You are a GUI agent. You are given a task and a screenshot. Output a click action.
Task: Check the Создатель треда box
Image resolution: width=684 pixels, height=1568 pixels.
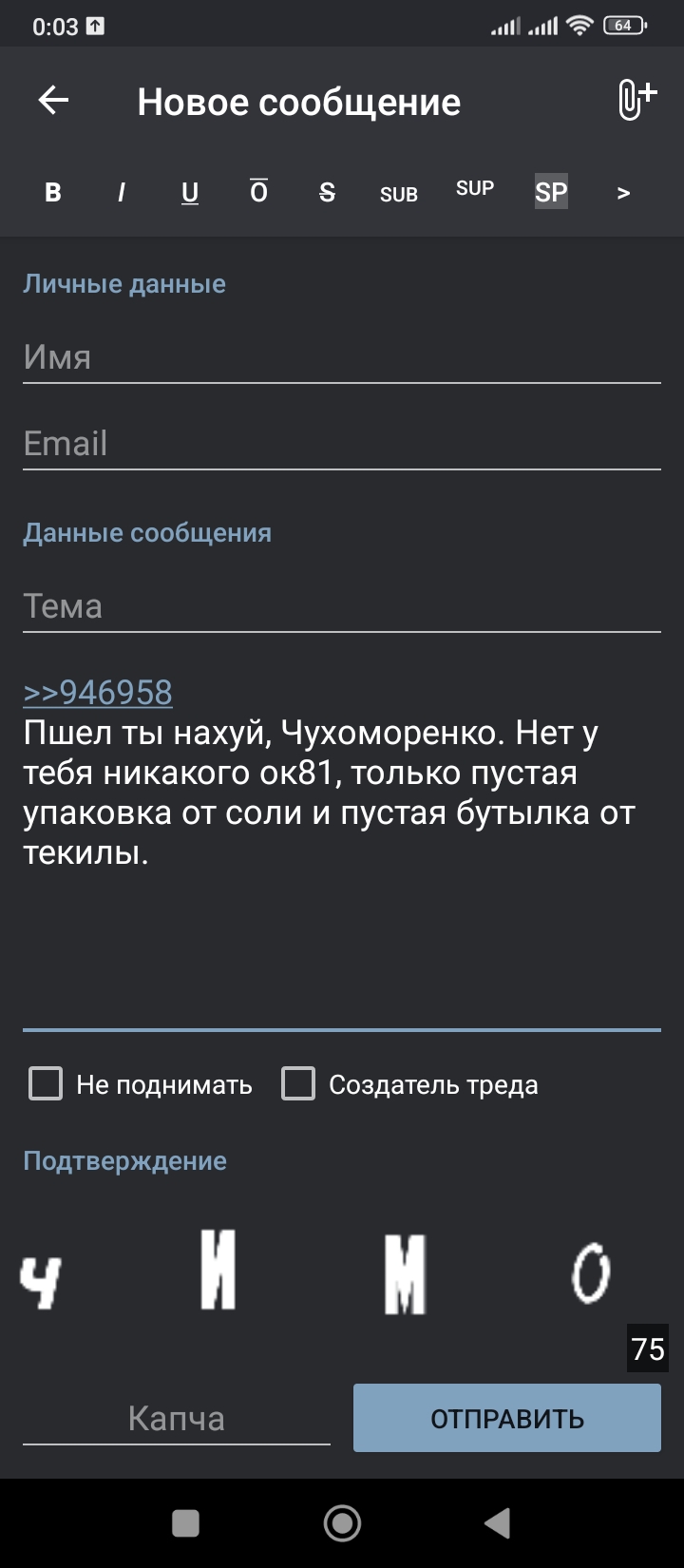coord(298,1083)
